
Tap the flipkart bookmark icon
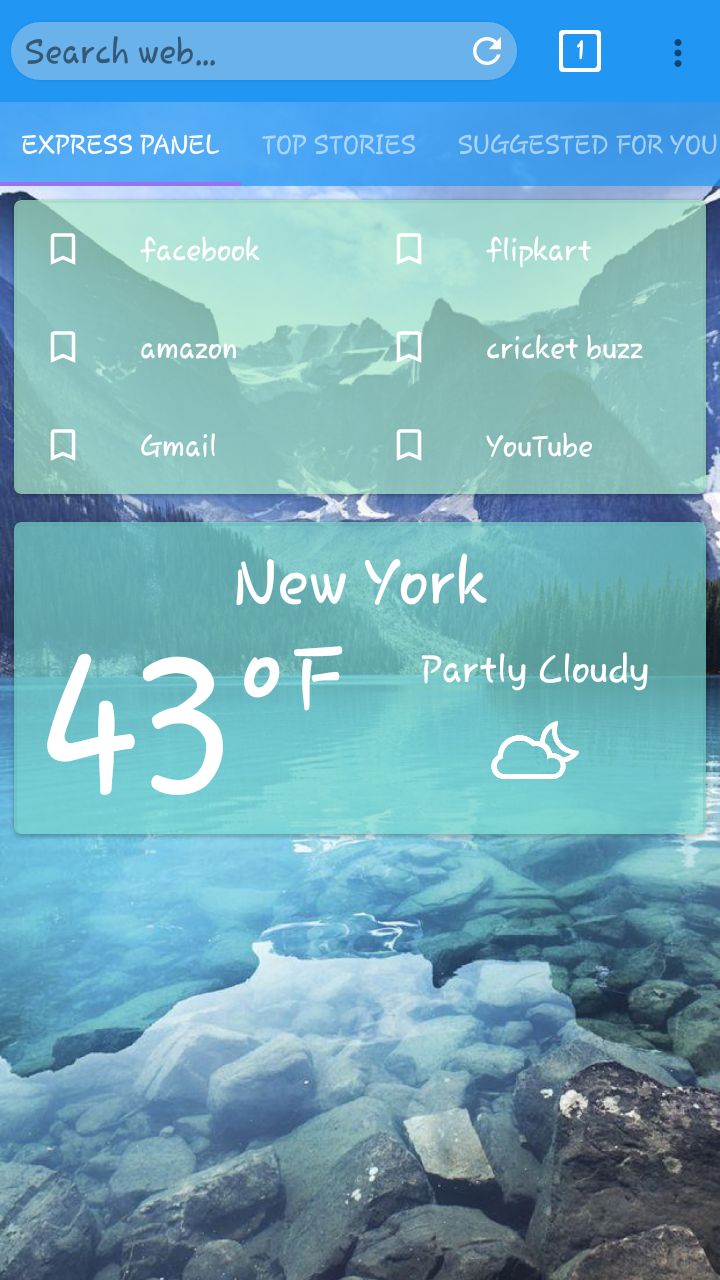click(x=409, y=250)
